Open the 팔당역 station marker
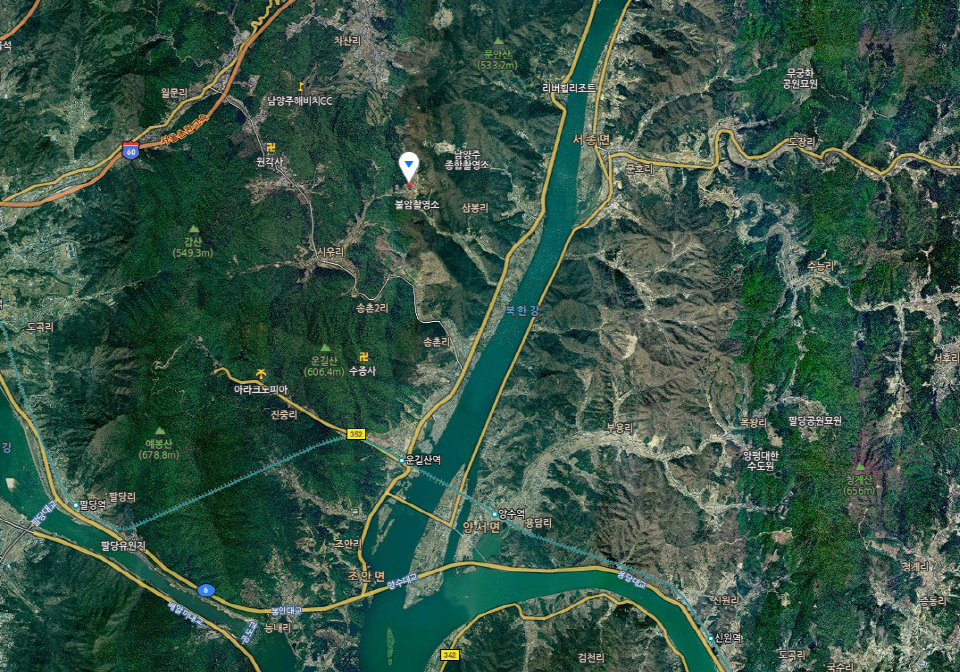 [76, 505]
